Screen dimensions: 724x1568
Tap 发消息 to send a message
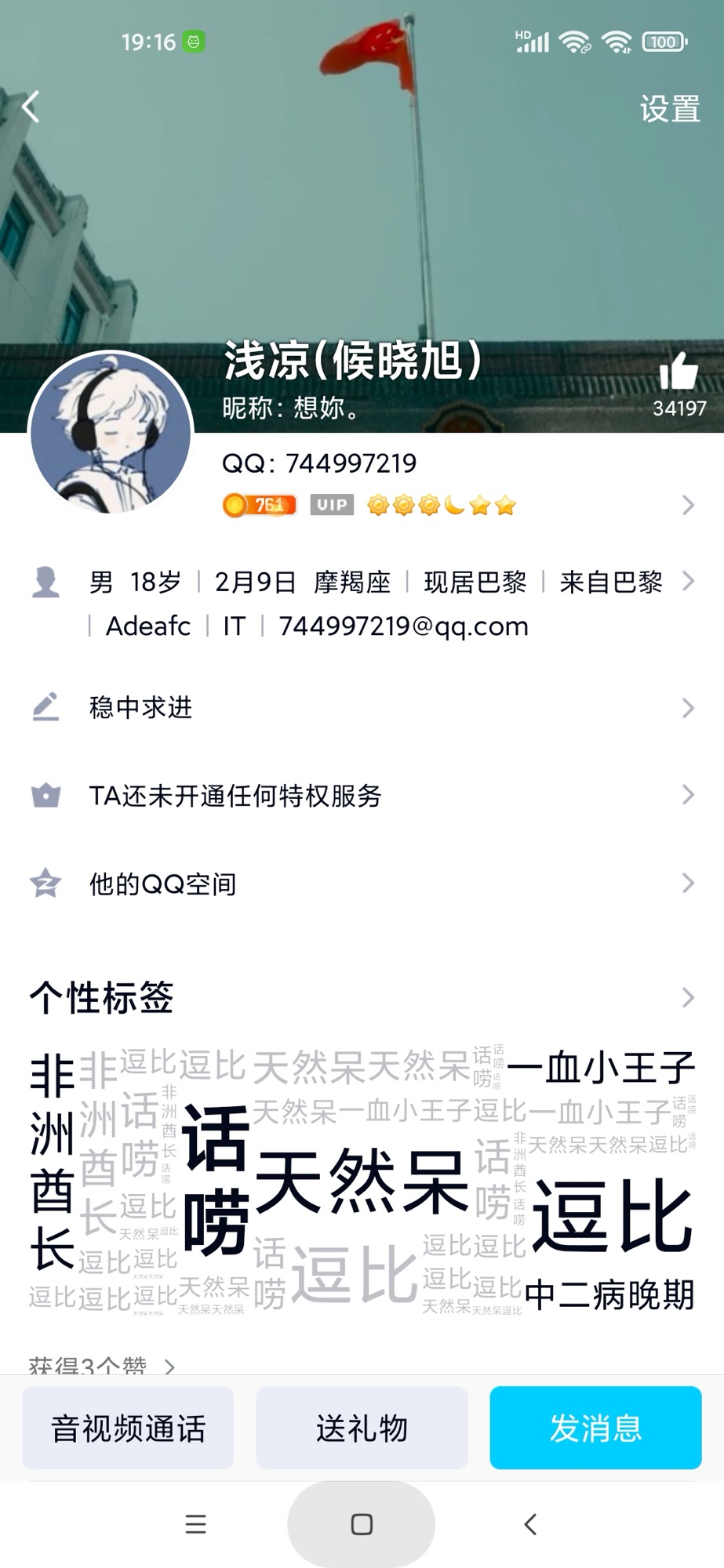[x=595, y=1428]
